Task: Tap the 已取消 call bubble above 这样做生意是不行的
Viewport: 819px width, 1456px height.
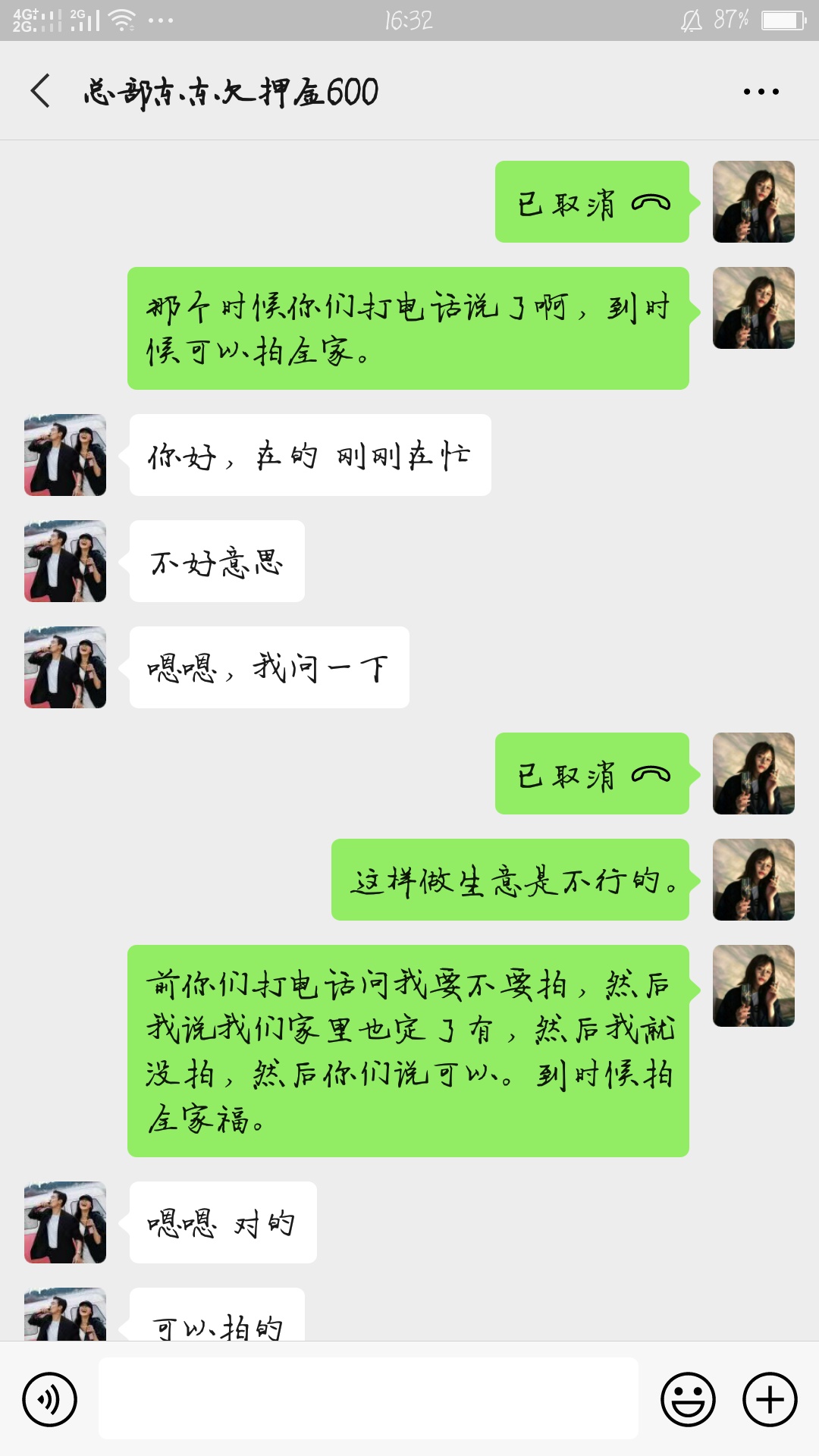Action: [591, 774]
